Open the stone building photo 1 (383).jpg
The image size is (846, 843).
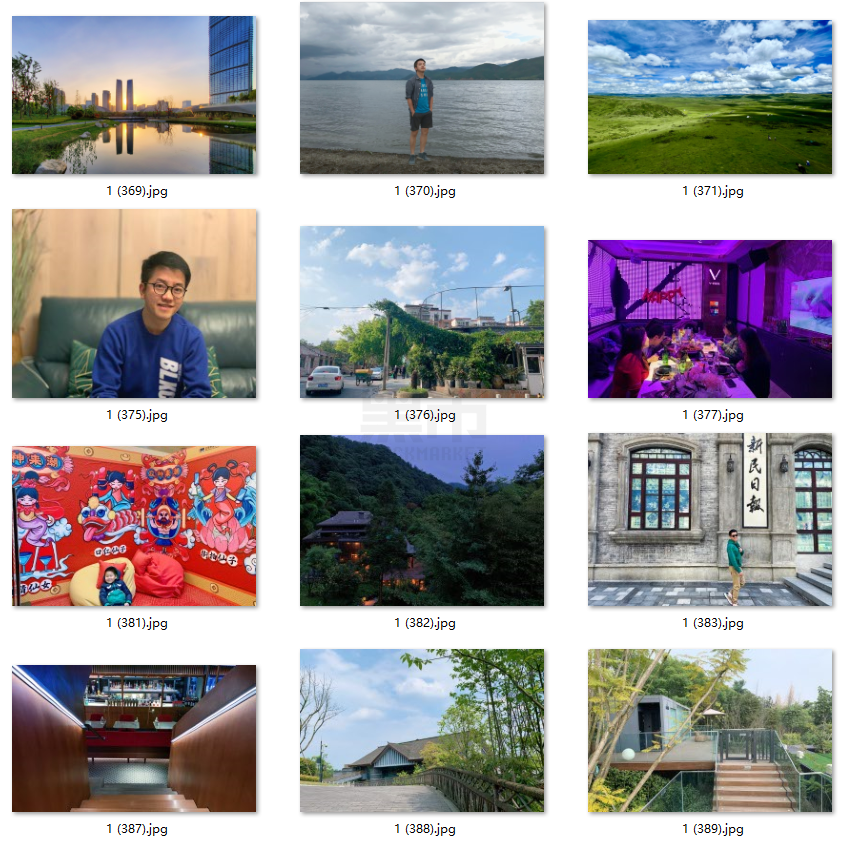[710, 519]
